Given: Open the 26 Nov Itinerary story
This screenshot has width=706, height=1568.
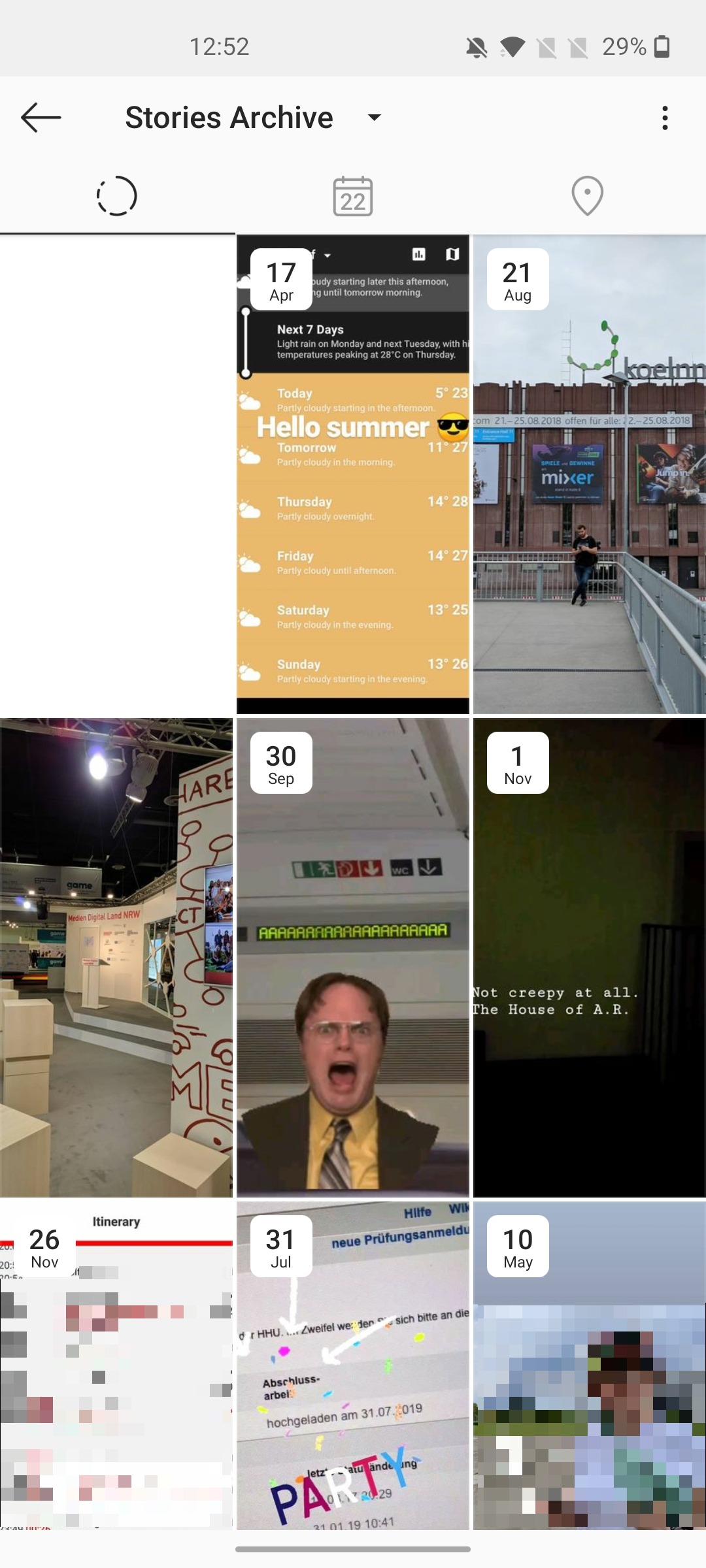Looking at the screenshot, I should coord(116,1365).
